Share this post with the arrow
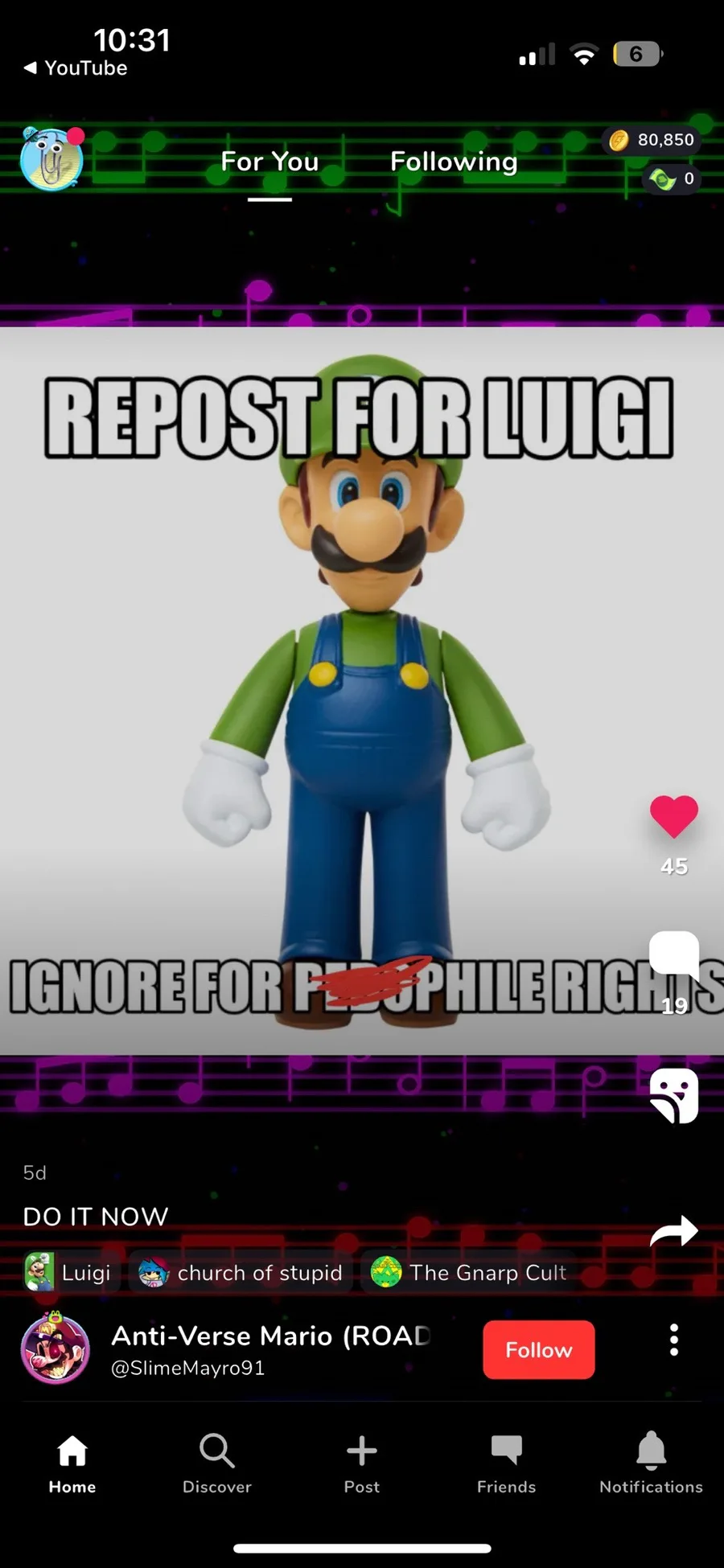This screenshot has width=724, height=1568. pyautogui.click(x=674, y=1230)
